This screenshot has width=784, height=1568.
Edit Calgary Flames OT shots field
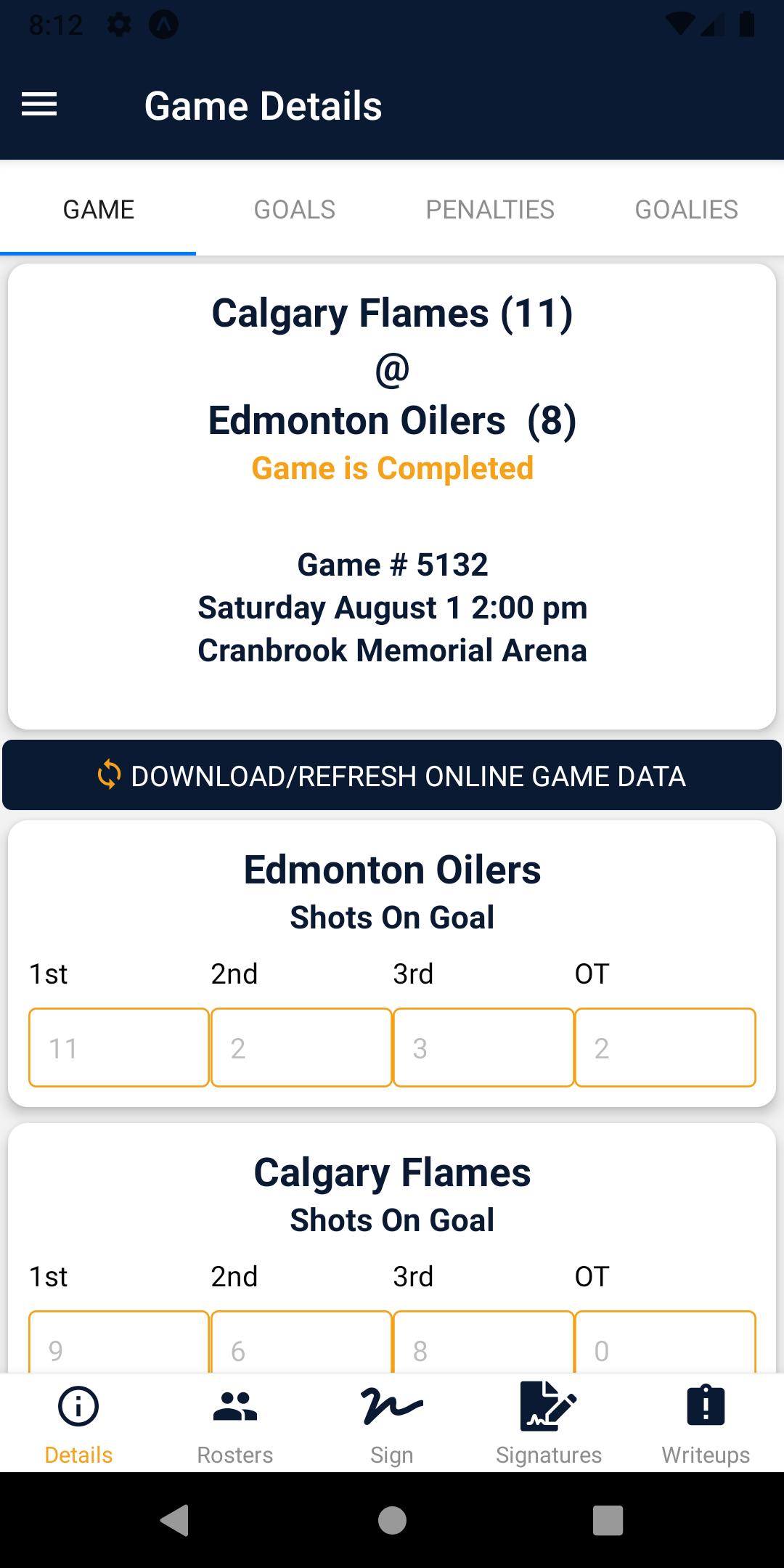click(665, 1342)
